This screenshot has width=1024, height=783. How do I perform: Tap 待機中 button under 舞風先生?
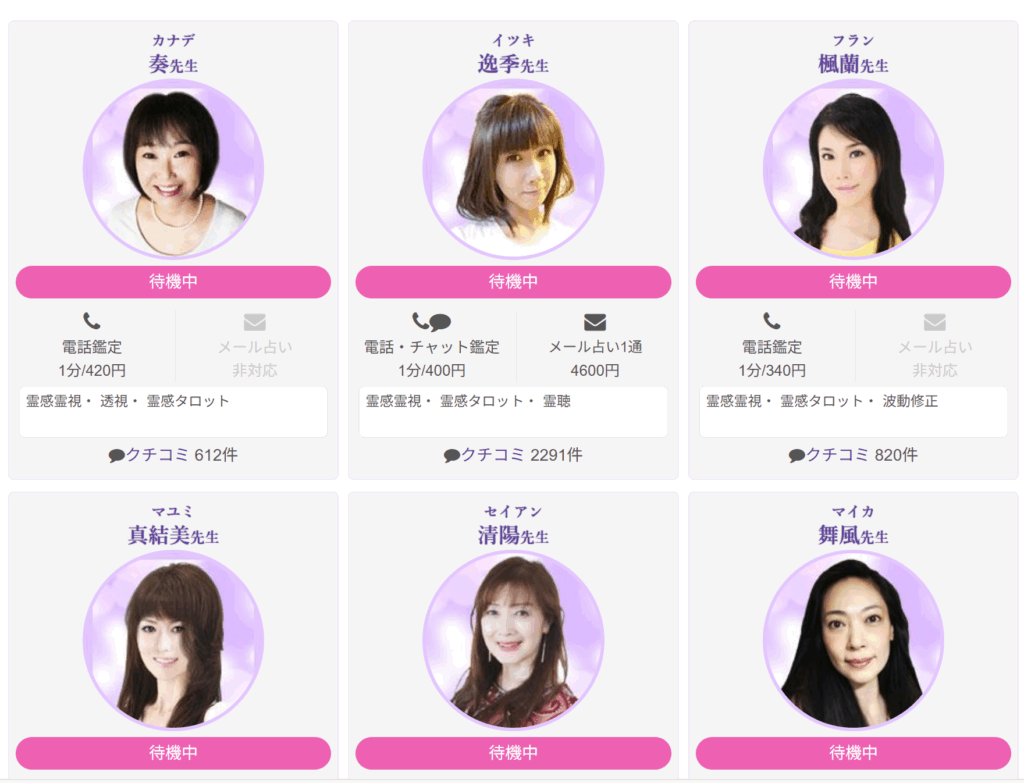[x=853, y=753]
